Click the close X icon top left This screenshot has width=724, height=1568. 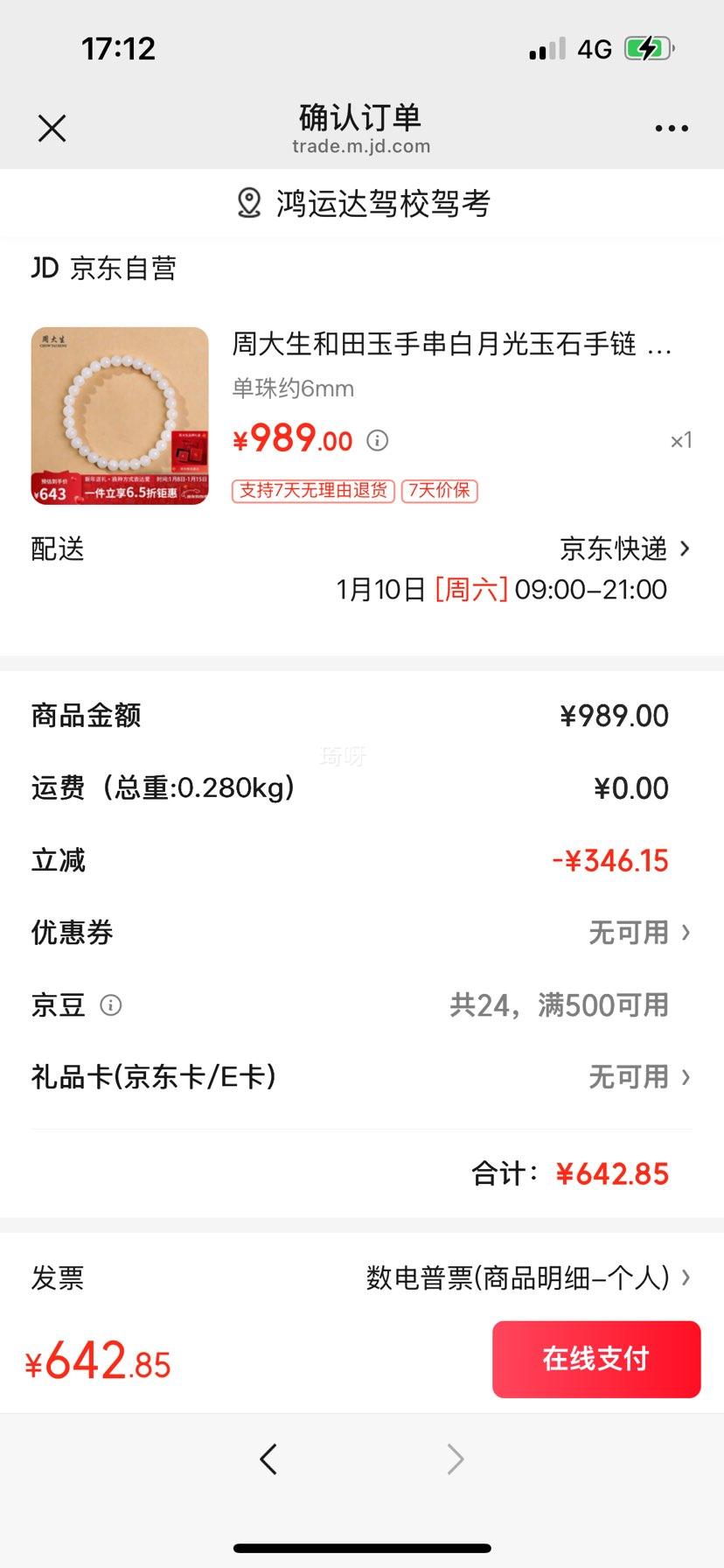coord(52,129)
